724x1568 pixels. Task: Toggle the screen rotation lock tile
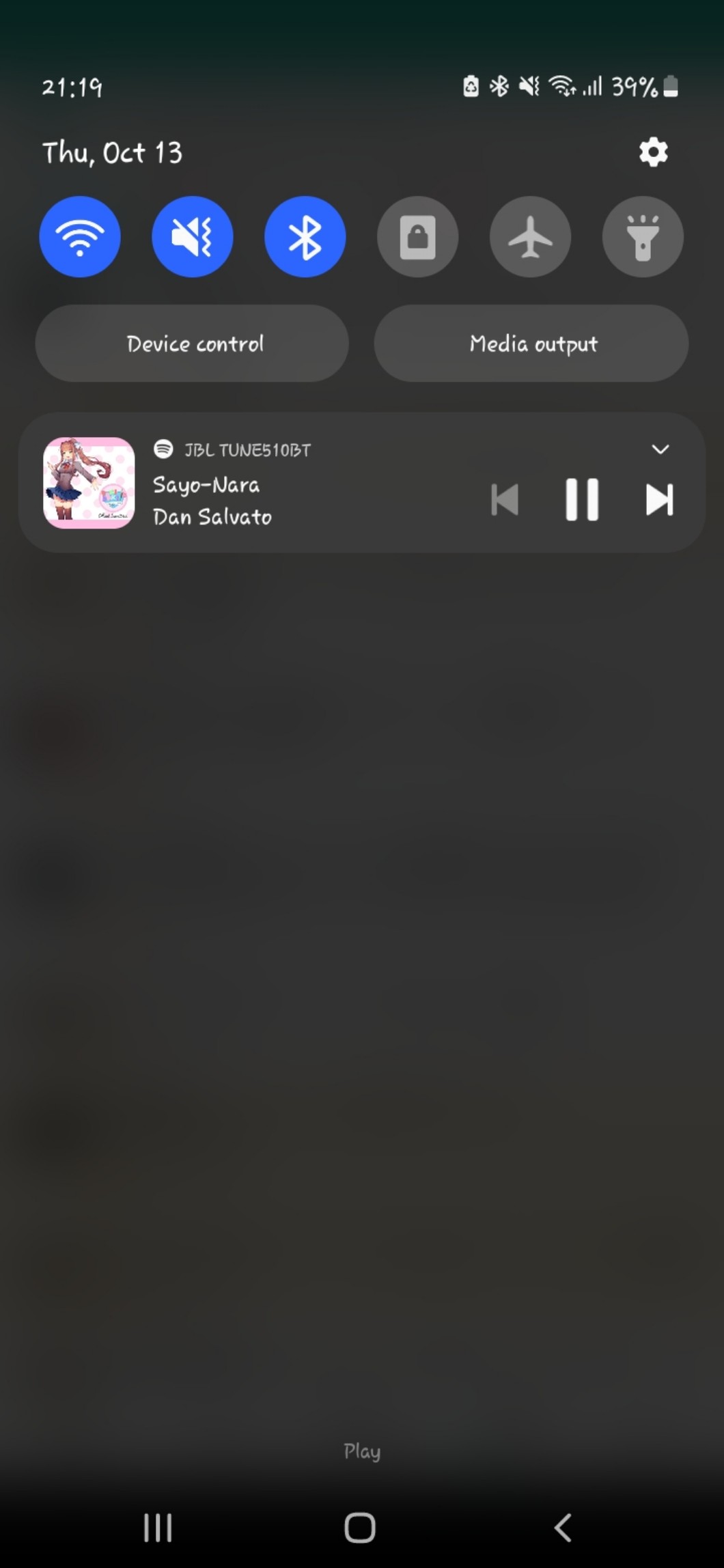(417, 237)
